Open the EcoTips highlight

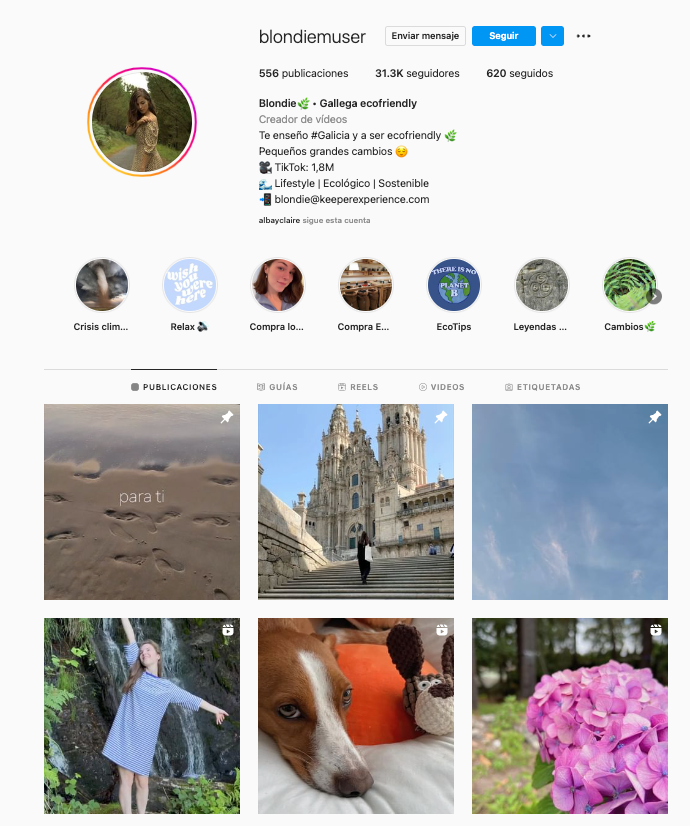[454, 286]
